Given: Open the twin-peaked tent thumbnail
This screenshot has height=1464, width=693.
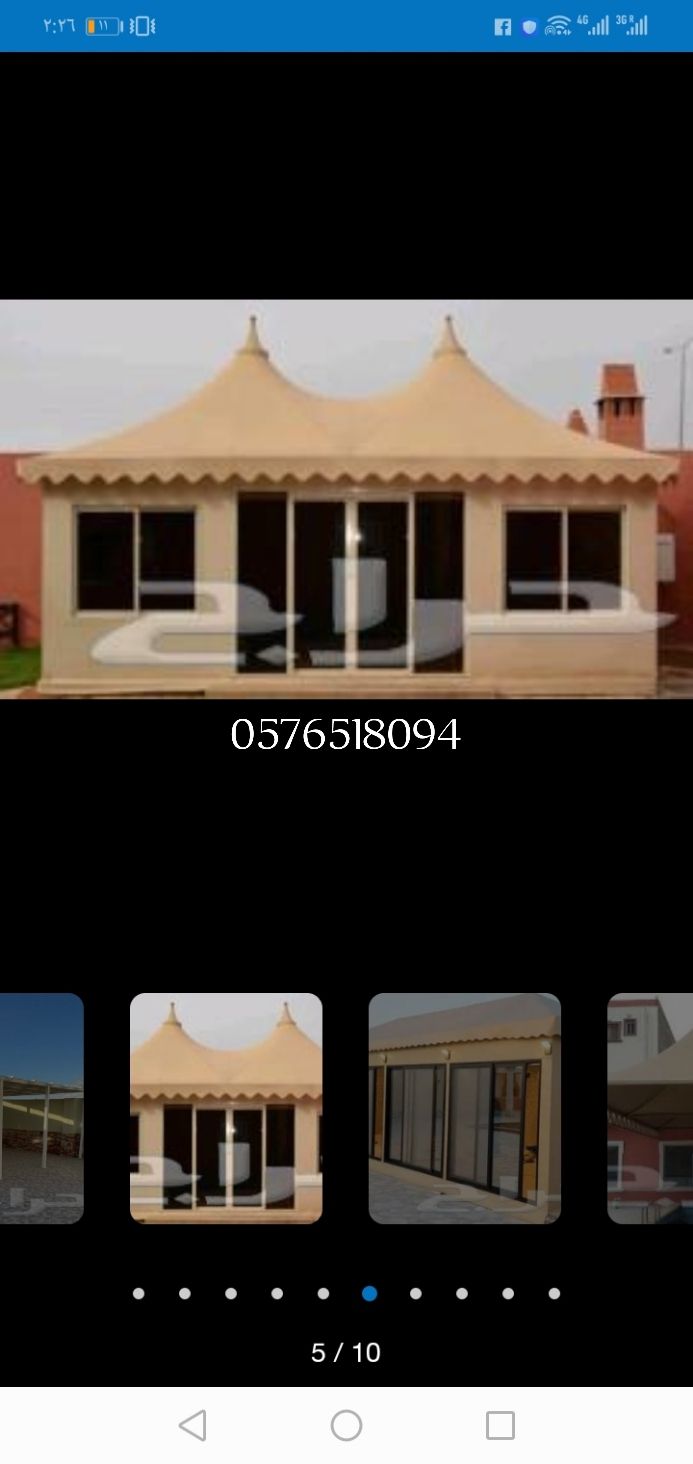Looking at the screenshot, I should pos(226,1108).
